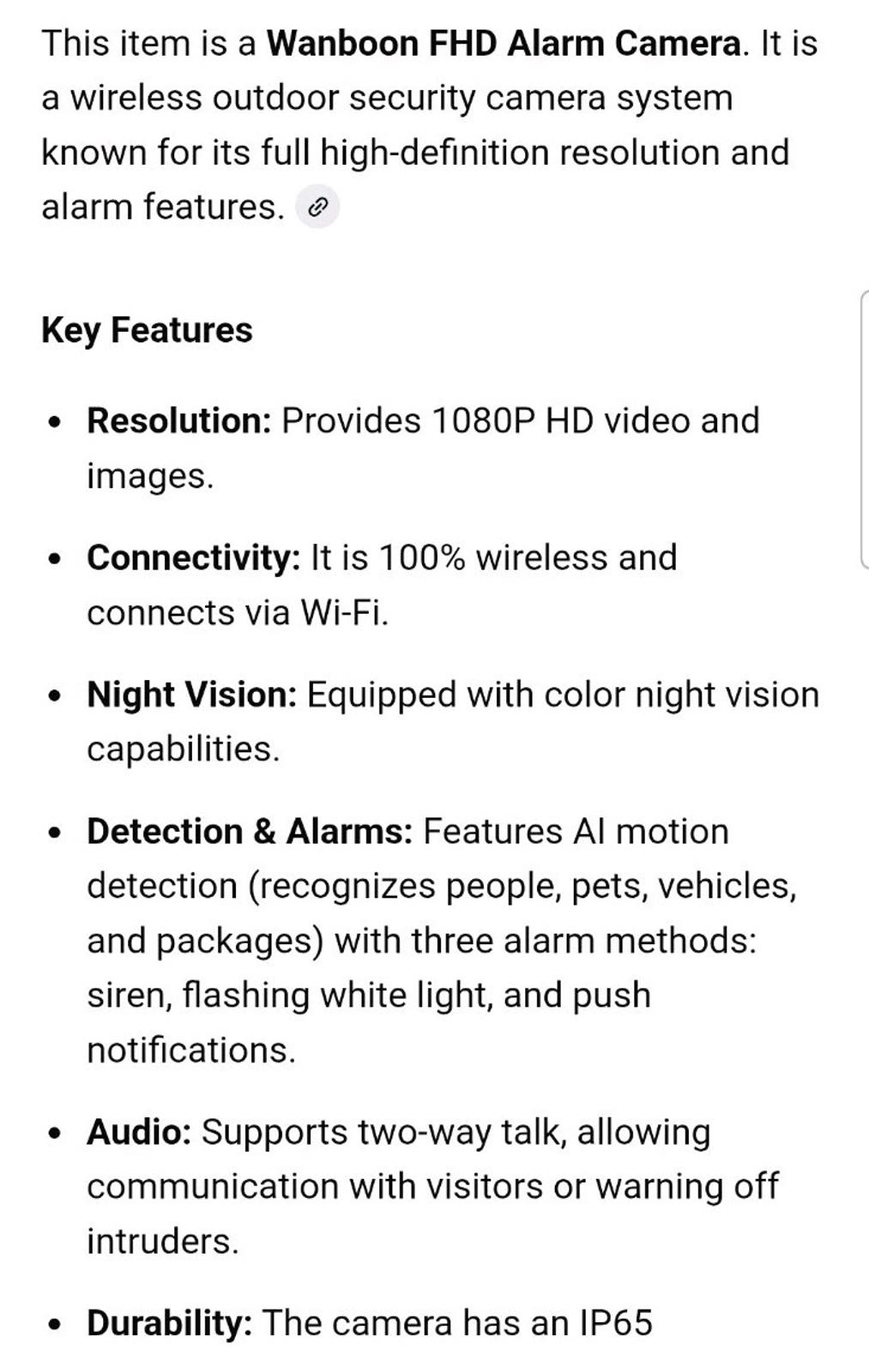Open the source link icon after alarm features
Viewport: 869px width, 1372px height.
(317, 208)
